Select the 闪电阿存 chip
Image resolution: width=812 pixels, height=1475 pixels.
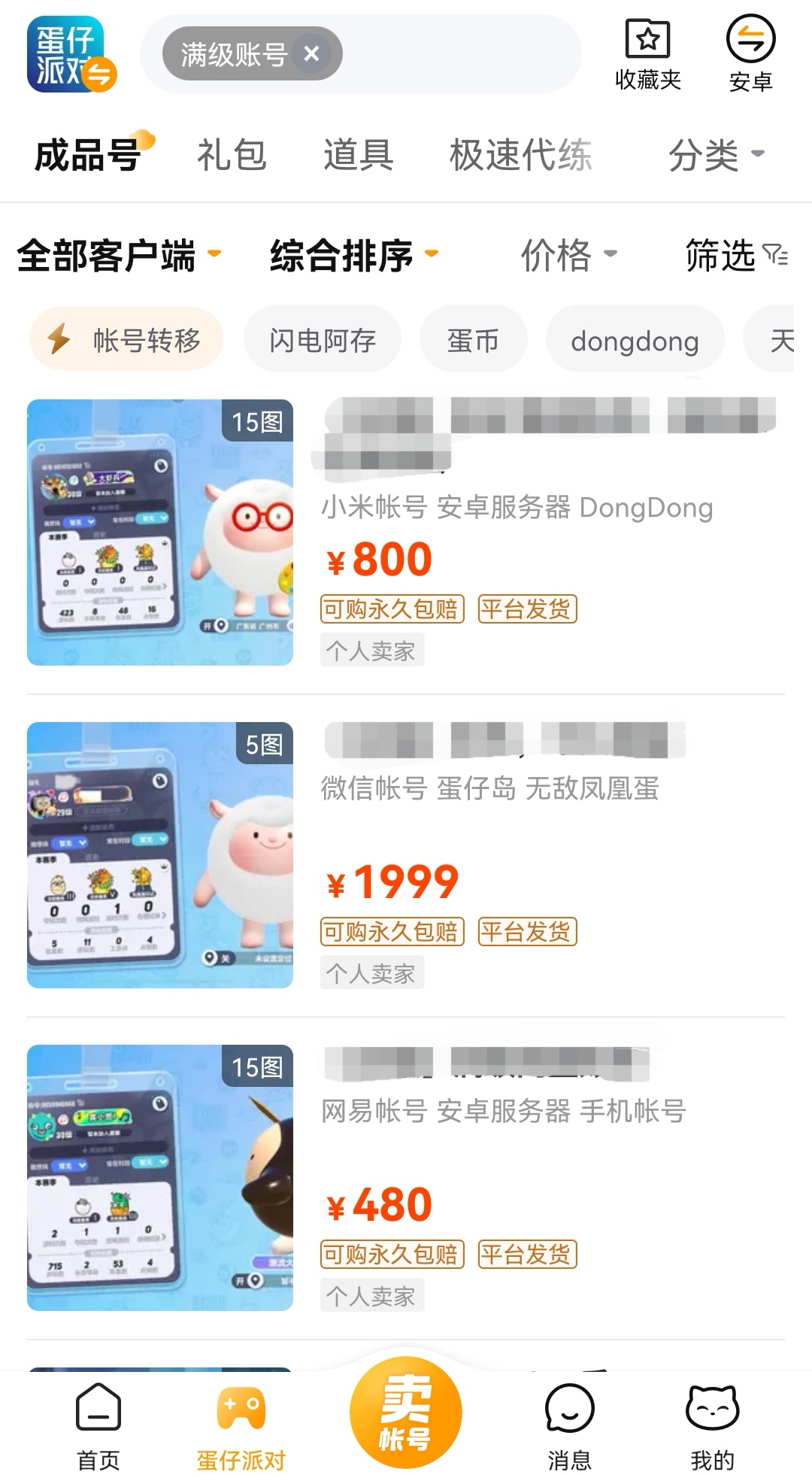(x=323, y=340)
